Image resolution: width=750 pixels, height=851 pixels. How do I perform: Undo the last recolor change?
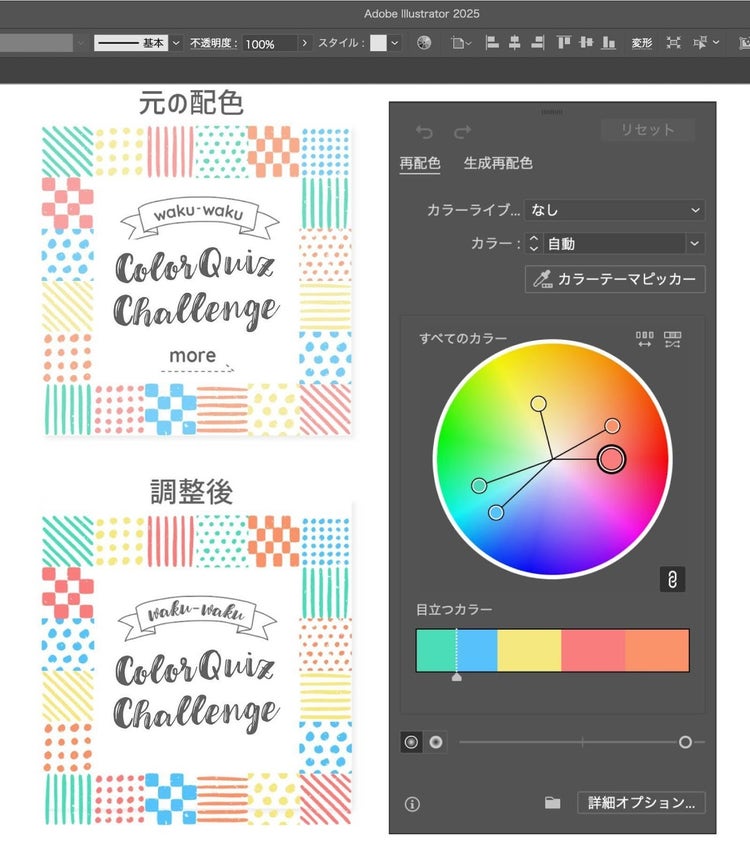425,132
